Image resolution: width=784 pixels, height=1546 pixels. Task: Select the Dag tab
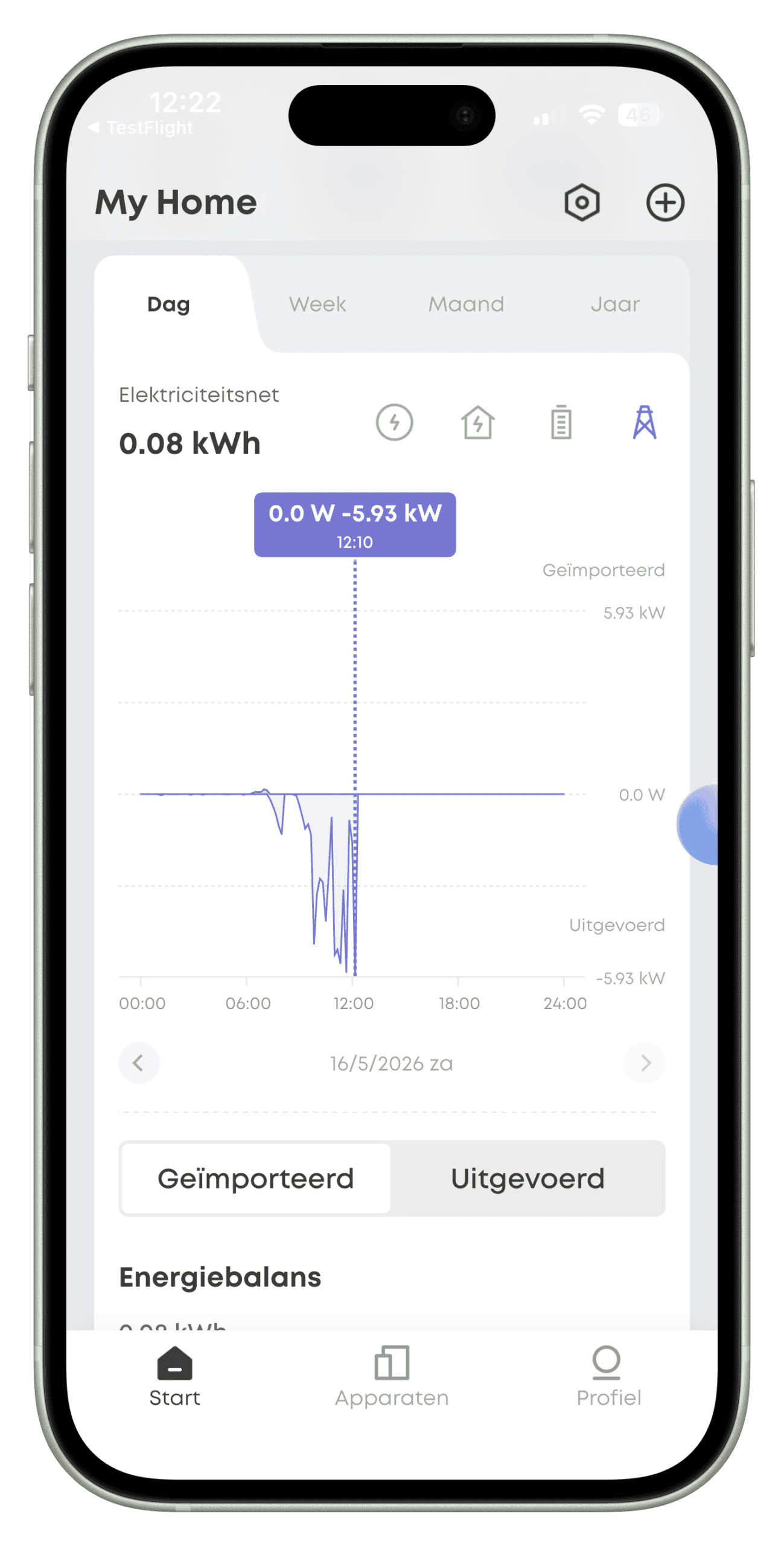point(168,304)
